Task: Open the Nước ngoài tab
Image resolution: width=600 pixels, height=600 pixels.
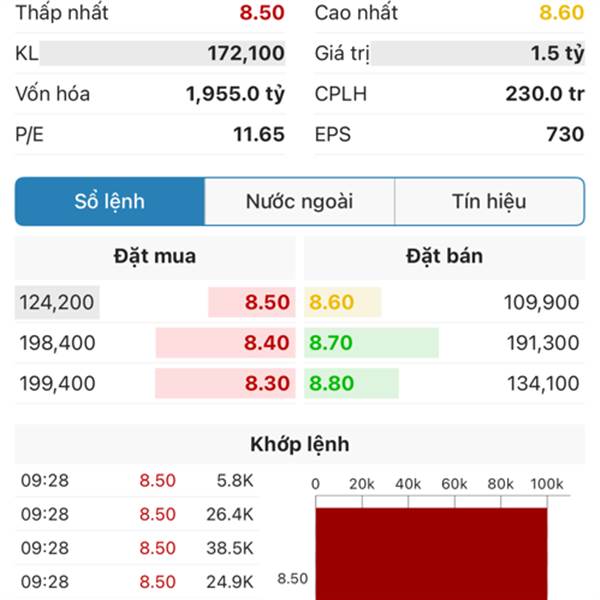Action: click(299, 202)
